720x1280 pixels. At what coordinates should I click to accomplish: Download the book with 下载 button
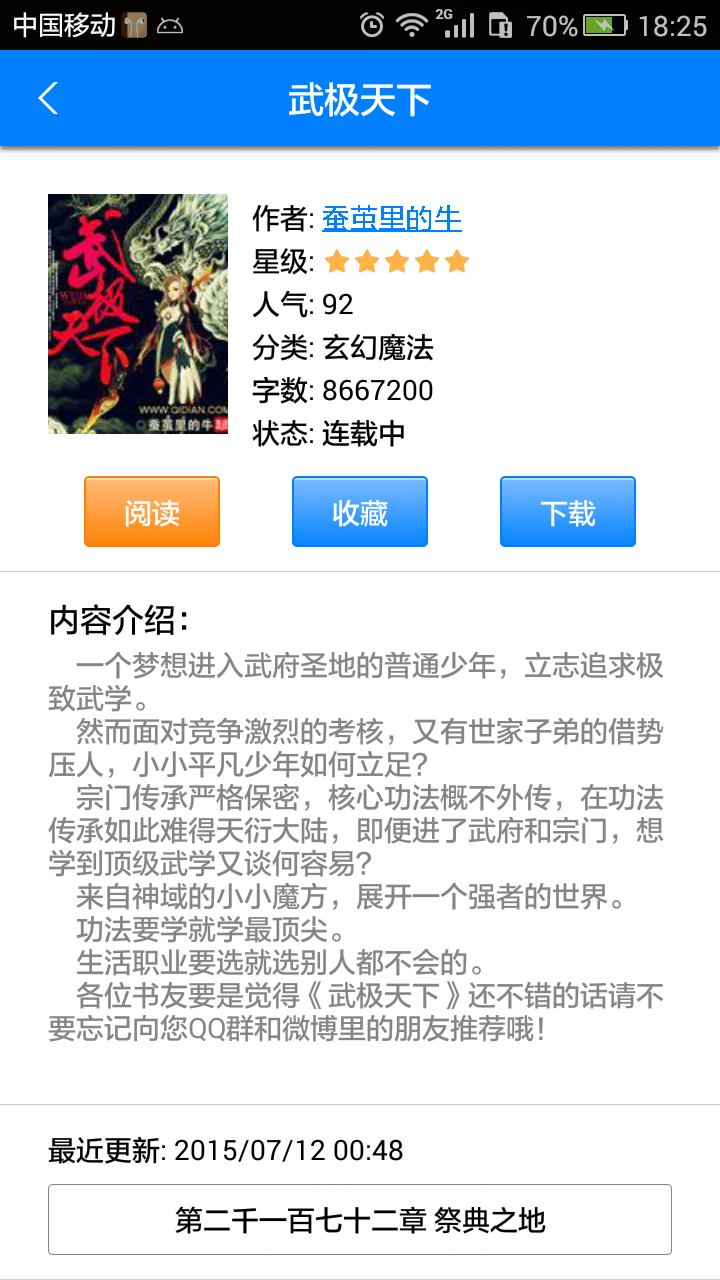click(x=568, y=512)
